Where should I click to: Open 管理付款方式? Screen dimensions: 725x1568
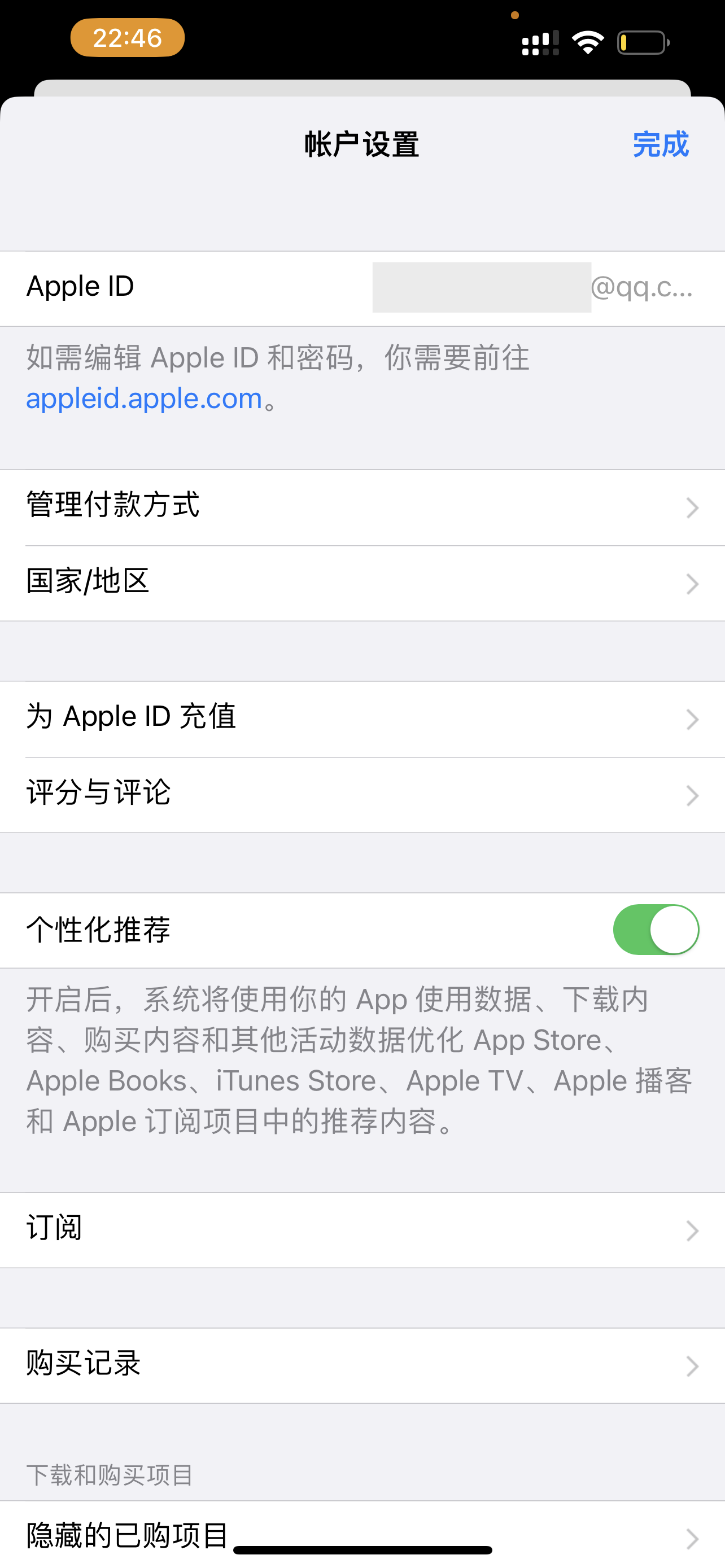click(x=361, y=506)
